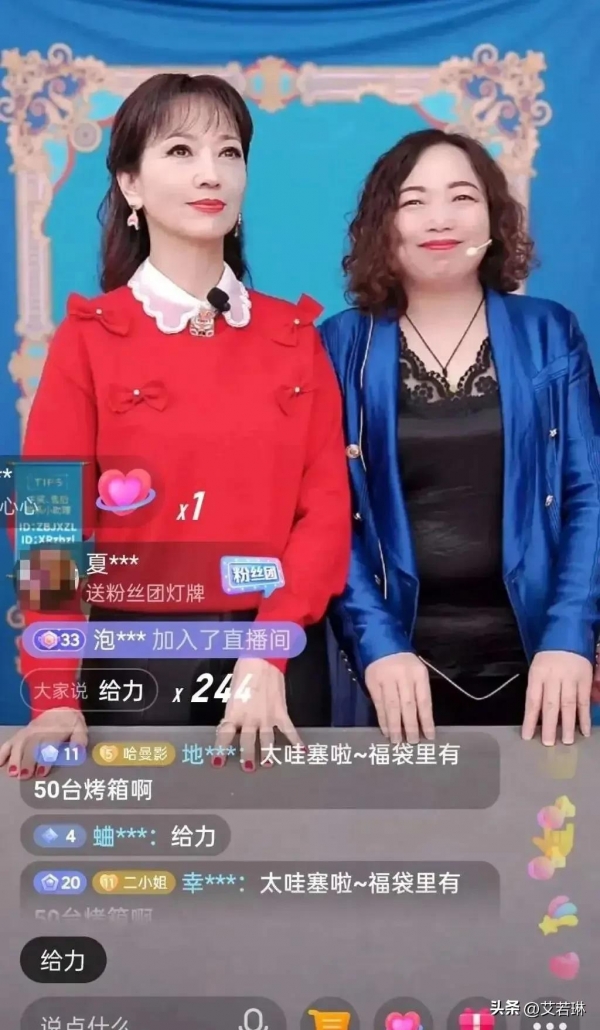Open the 说点什么 comment input
This screenshot has width=600, height=1030.
pyautogui.click(x=120, y=1019)
